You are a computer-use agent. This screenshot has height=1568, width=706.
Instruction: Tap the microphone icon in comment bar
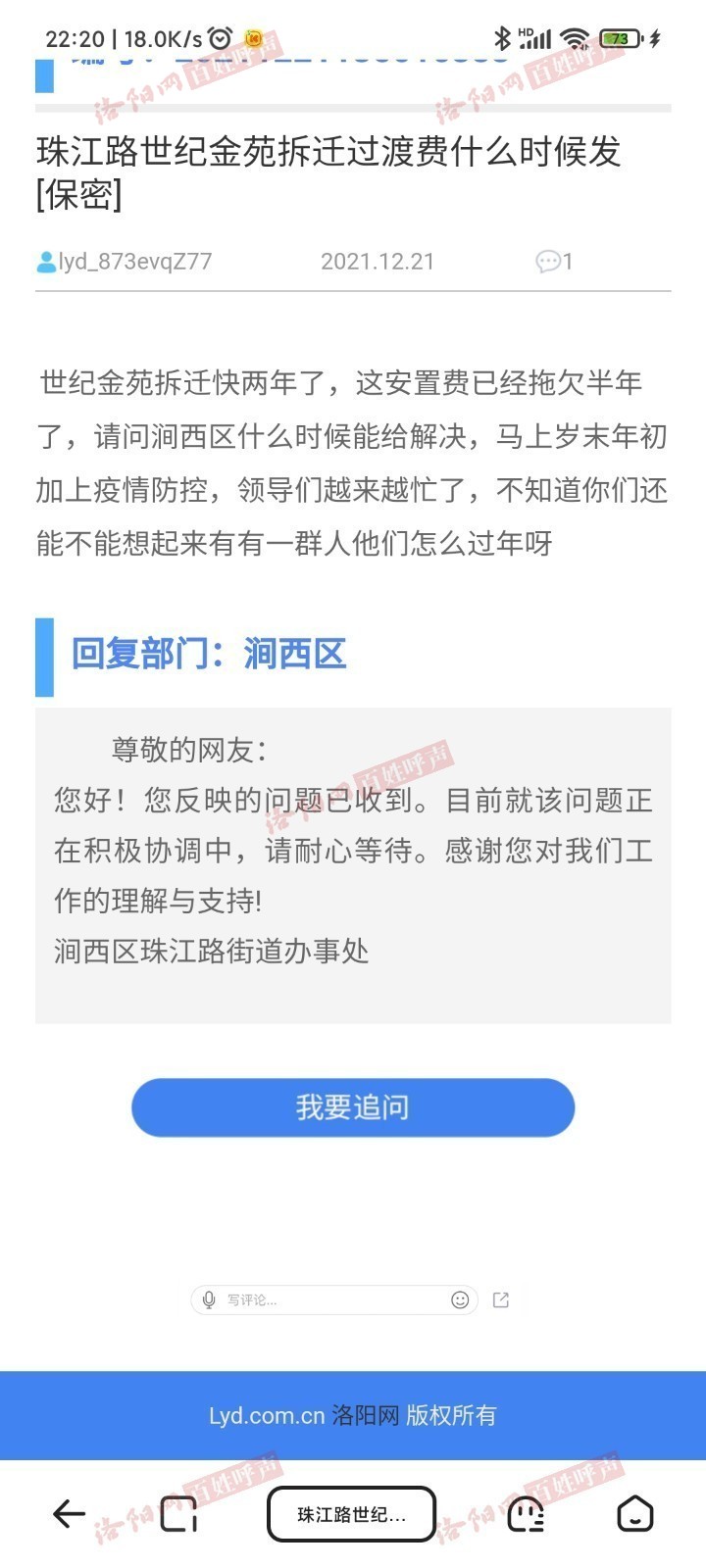208,1299
